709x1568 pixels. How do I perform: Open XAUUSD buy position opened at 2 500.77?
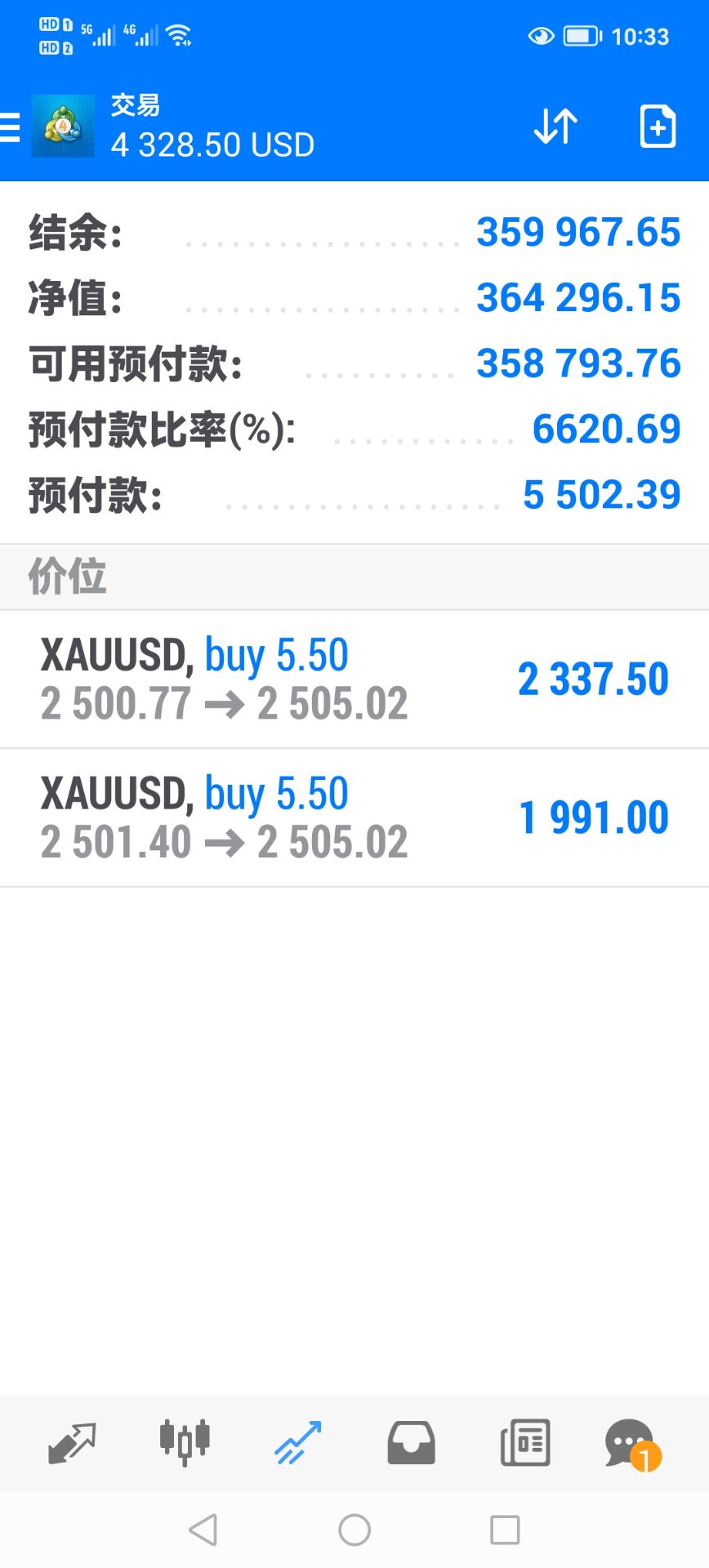(x=354, y=679)
